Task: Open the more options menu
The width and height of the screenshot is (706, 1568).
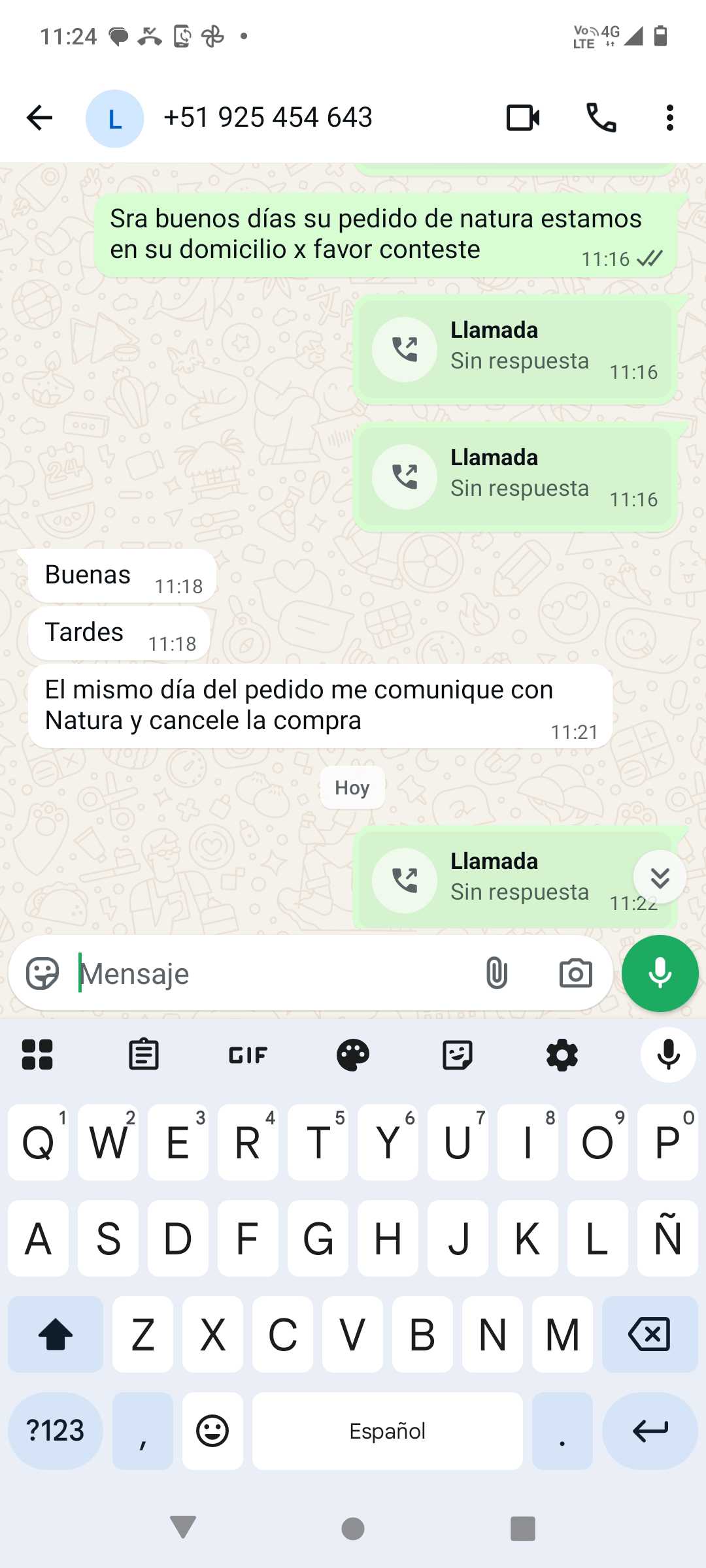Action: click(x=669, y=118)
